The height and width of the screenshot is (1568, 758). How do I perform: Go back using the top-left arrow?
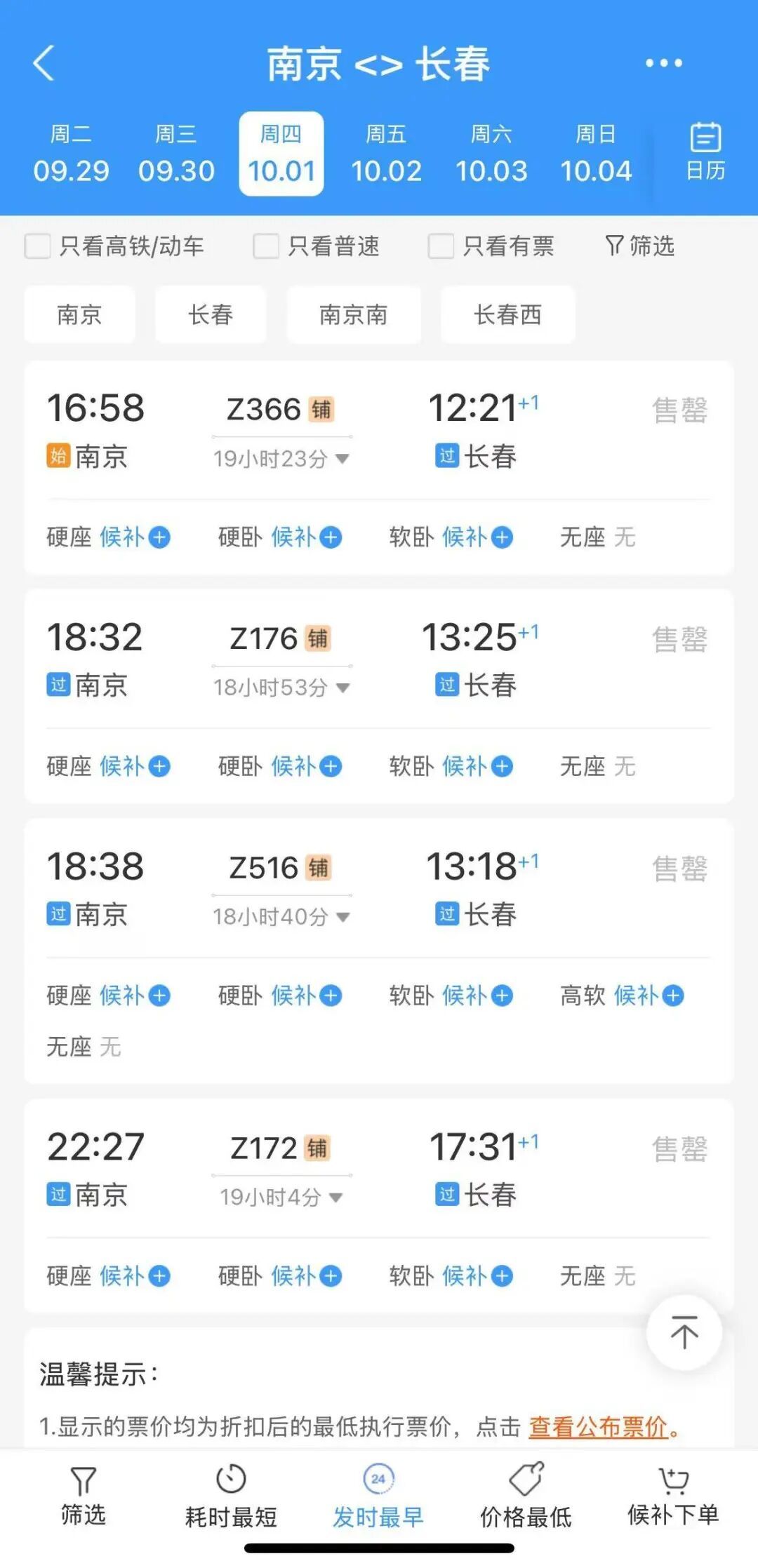click(44, 63)
